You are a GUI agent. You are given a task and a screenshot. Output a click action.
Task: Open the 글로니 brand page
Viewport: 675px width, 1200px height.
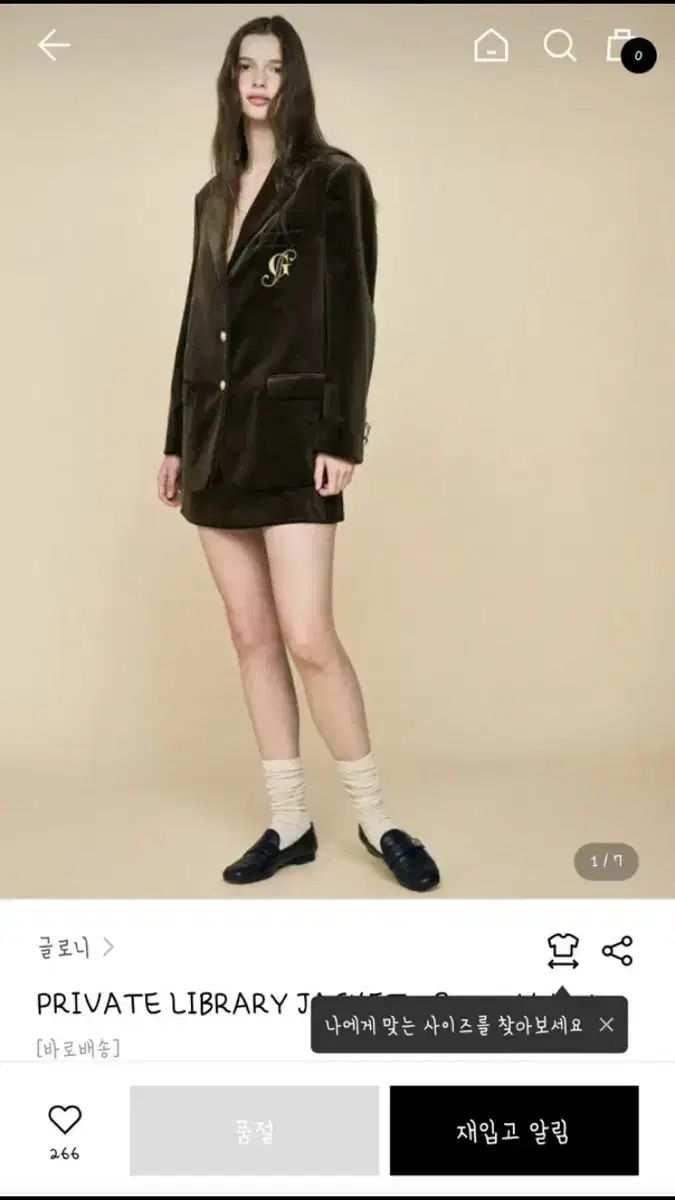(x=75, y=947)
